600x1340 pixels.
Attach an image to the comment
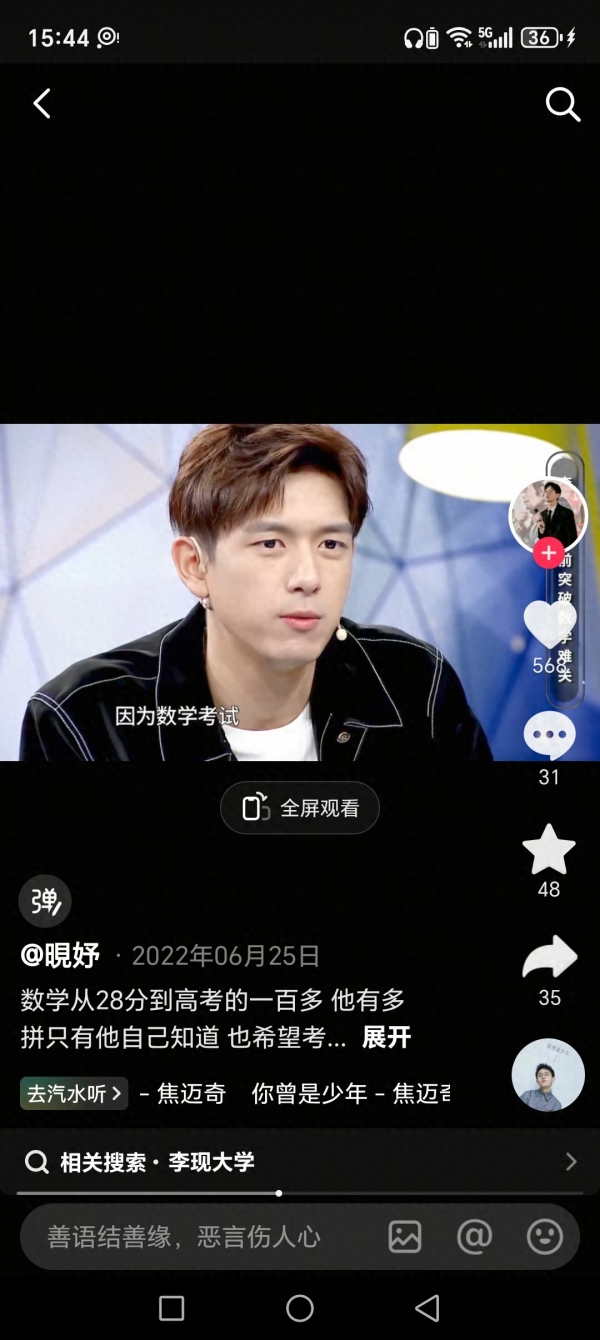coord(405,1237)
